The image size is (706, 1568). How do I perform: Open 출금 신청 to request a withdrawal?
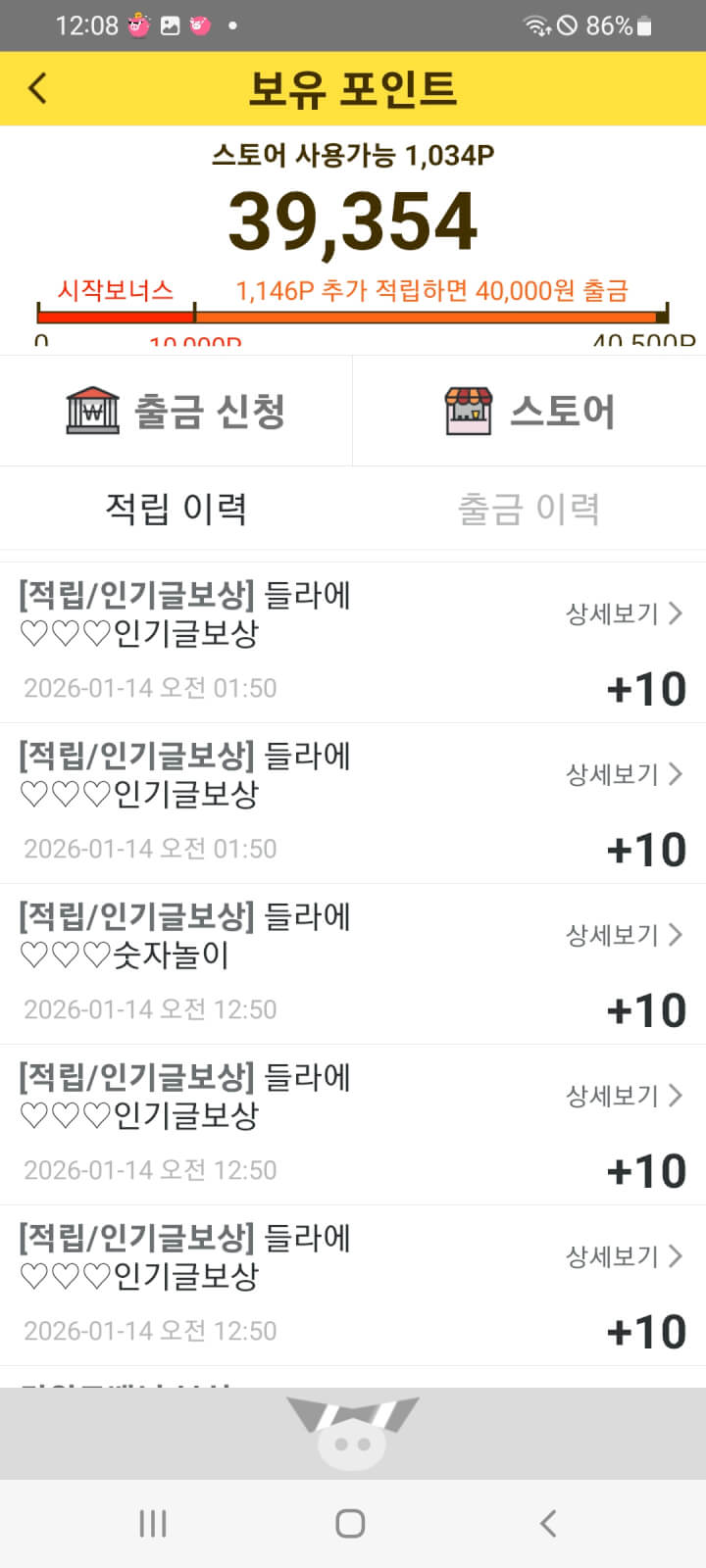176,411
